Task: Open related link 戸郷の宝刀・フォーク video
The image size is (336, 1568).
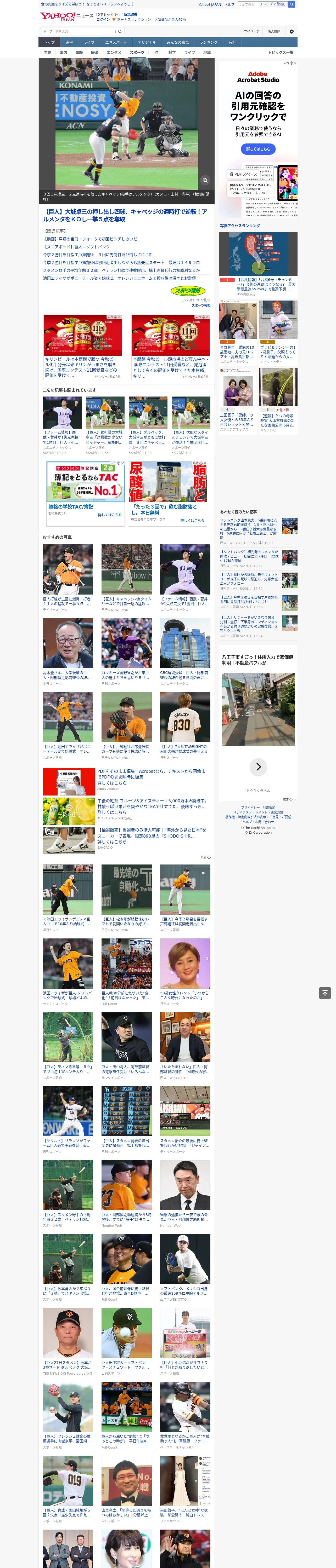Action: point(90,239)
